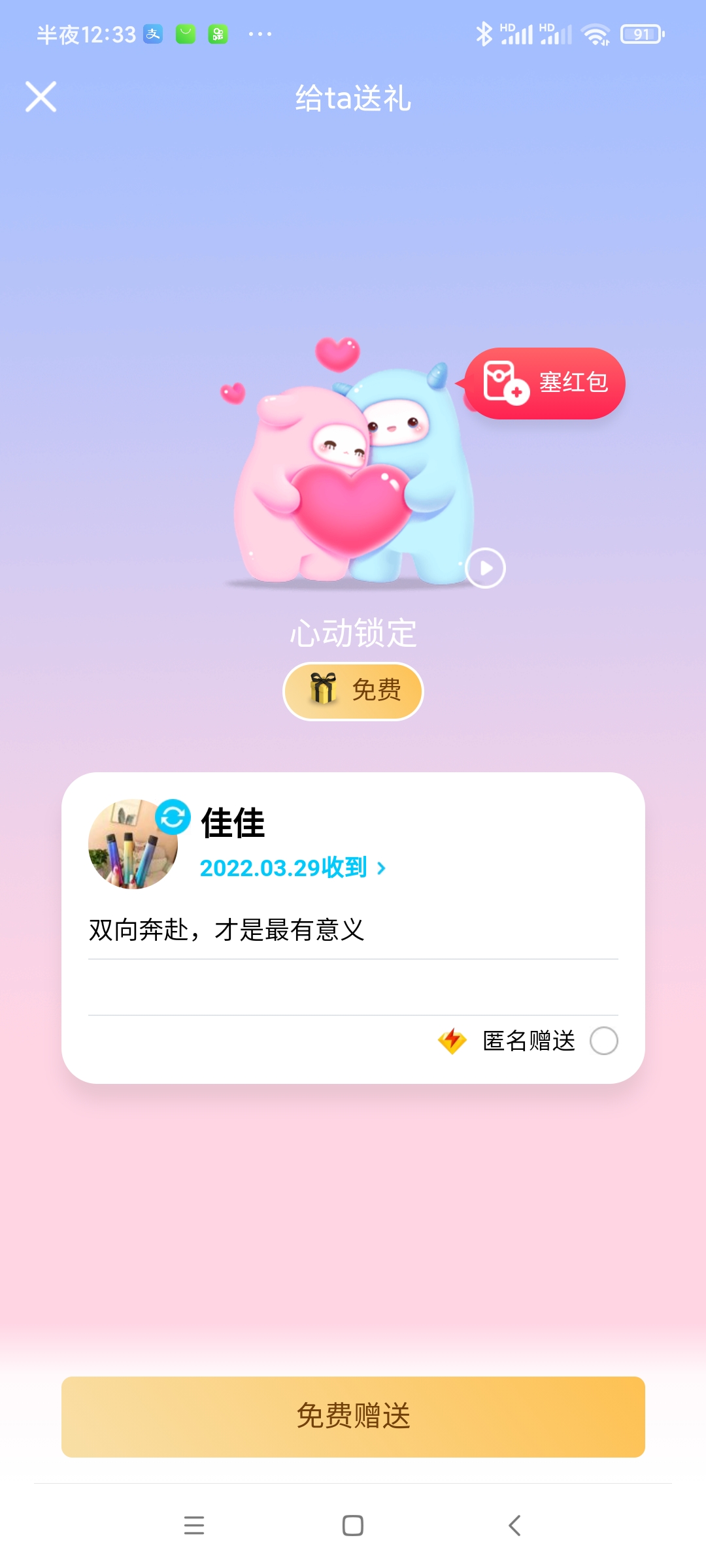Open the 2022.03.29收到 link
Viewport: 706px width, 1568px height.
click(292, 868)
